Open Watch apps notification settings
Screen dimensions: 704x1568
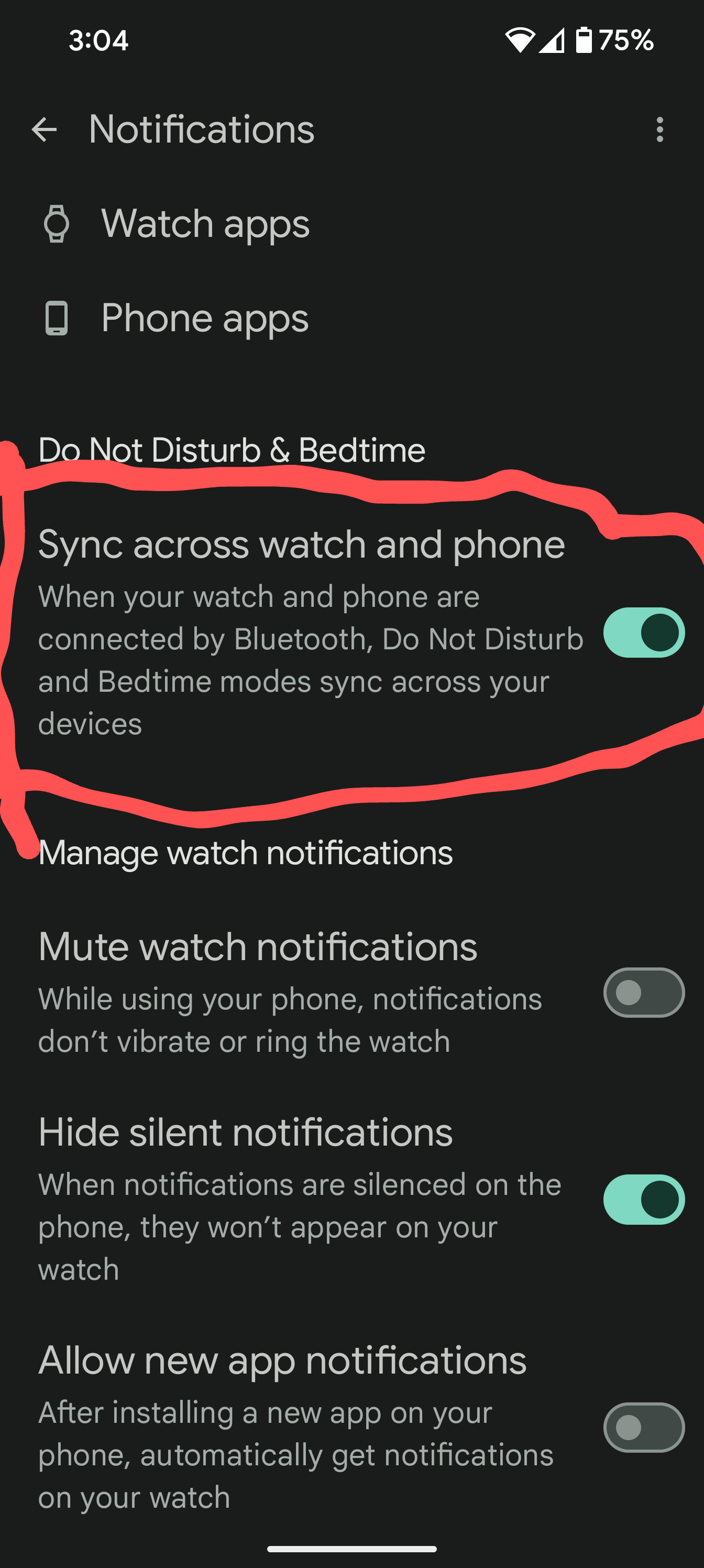(205, 224)
